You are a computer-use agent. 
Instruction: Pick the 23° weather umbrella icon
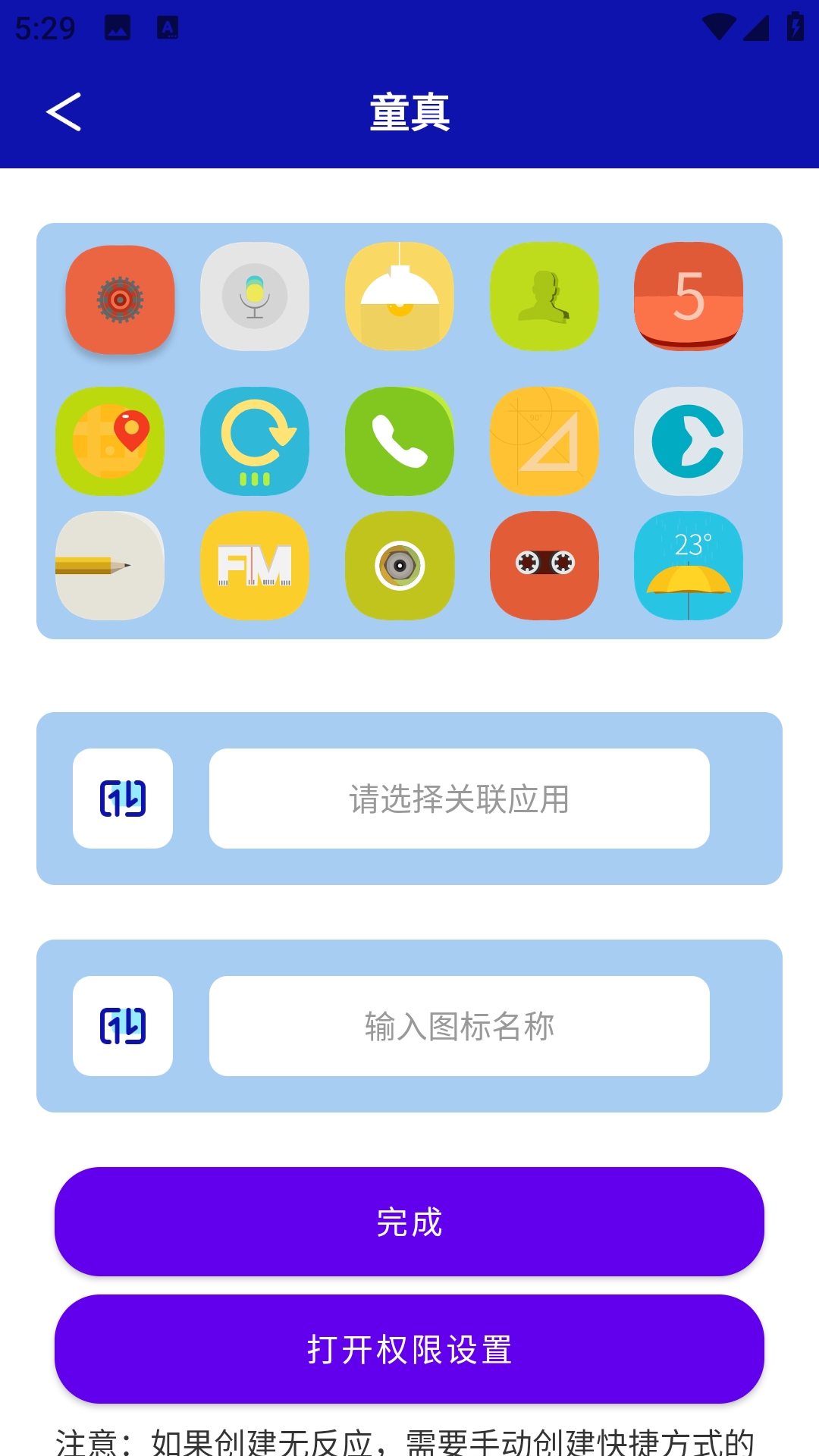(x=689, y=566)
